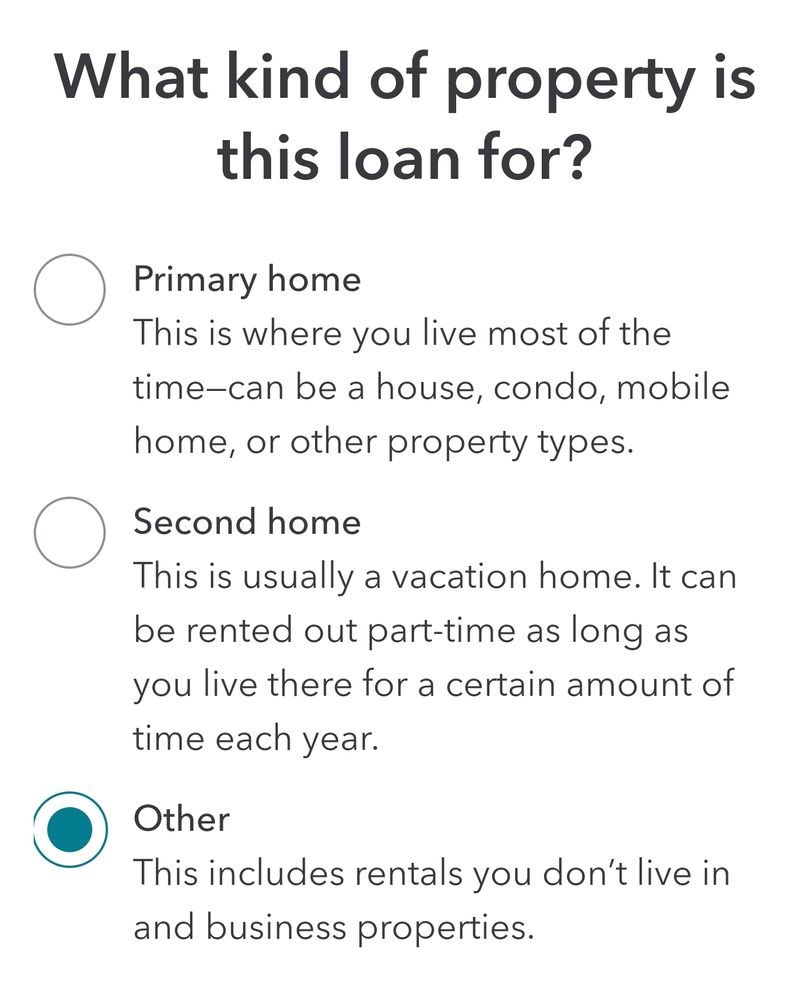Click the question heading text

coord(405,115)
